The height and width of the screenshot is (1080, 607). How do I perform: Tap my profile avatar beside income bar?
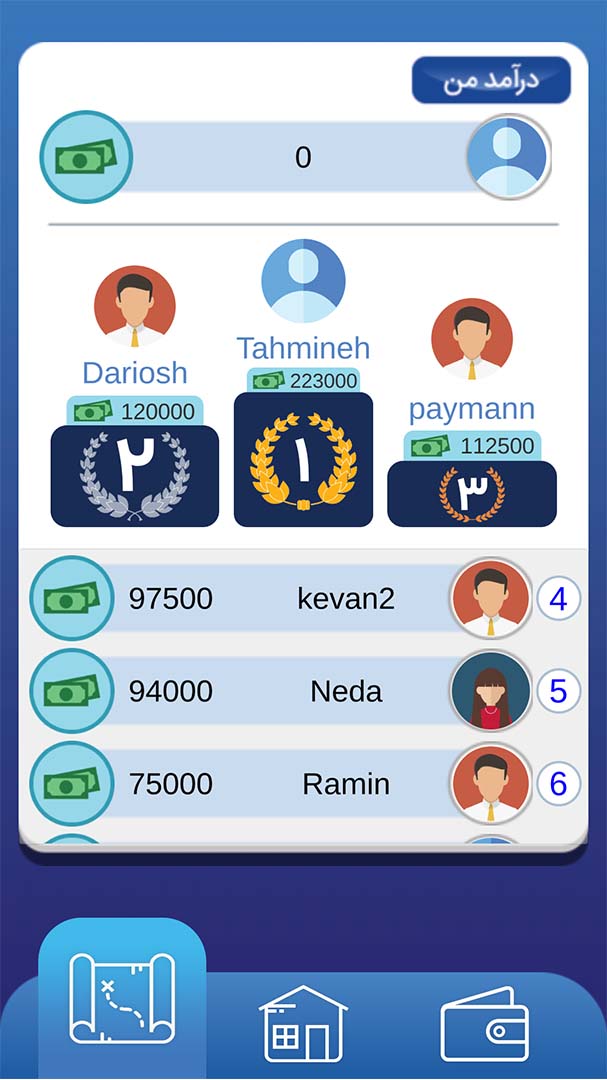[x=508, y=157]
